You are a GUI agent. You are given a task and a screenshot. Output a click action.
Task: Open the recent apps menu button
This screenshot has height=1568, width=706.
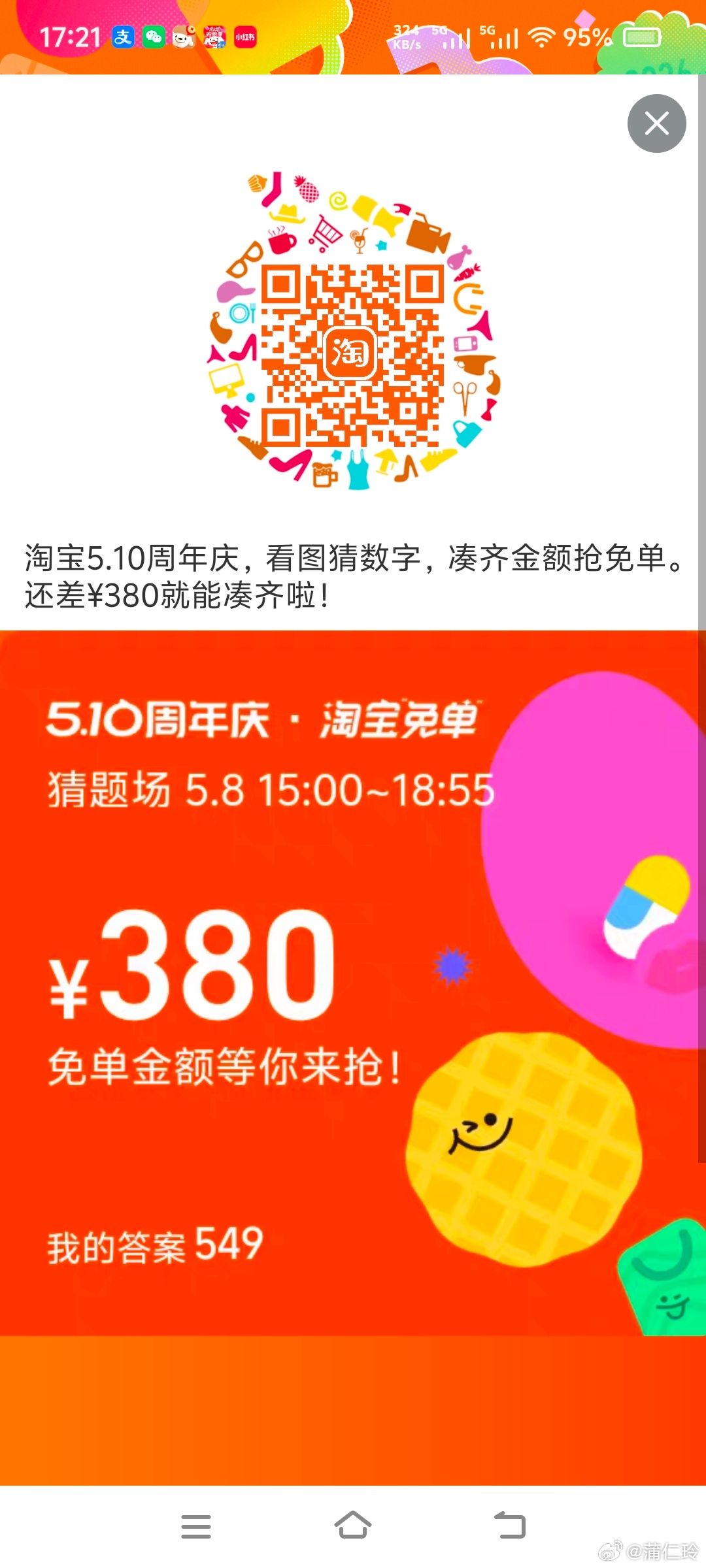point(196,1527)
